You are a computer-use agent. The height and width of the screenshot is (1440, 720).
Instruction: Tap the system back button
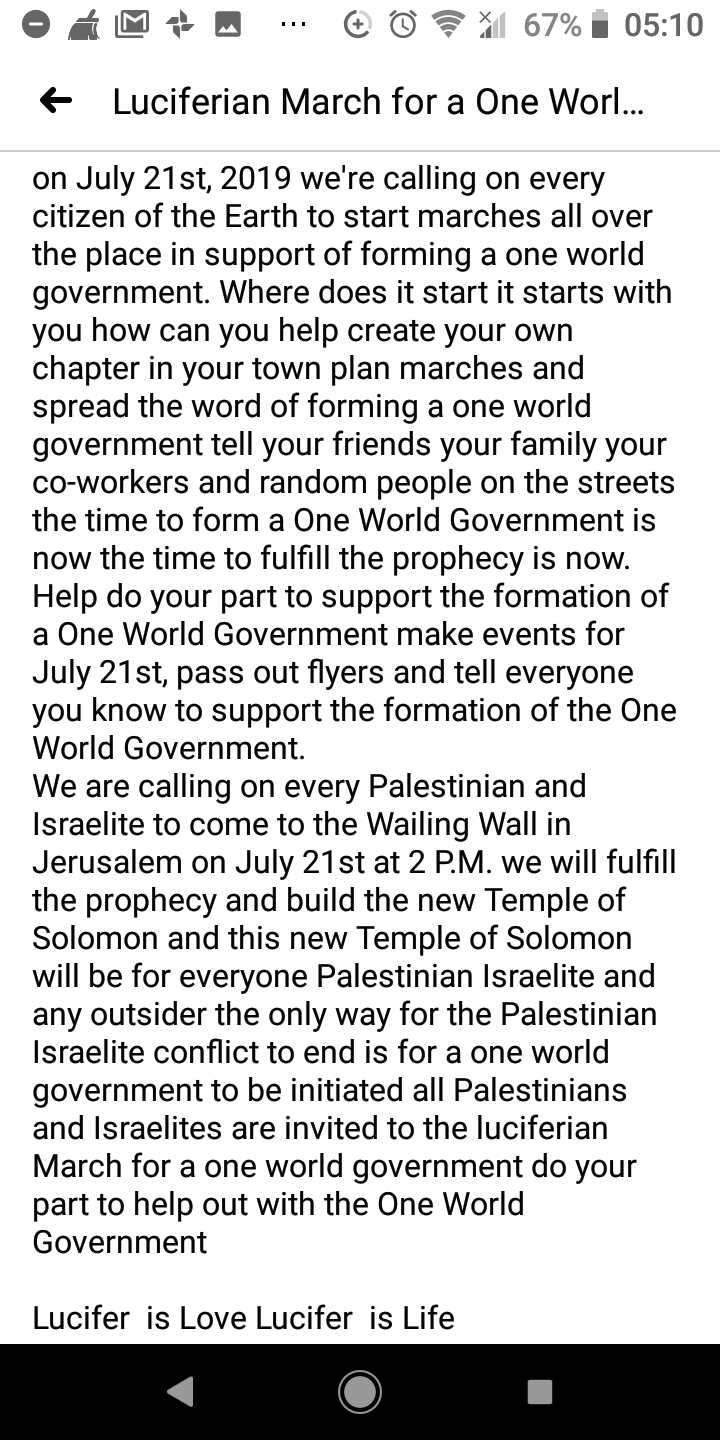click(x=180, y=1392)
